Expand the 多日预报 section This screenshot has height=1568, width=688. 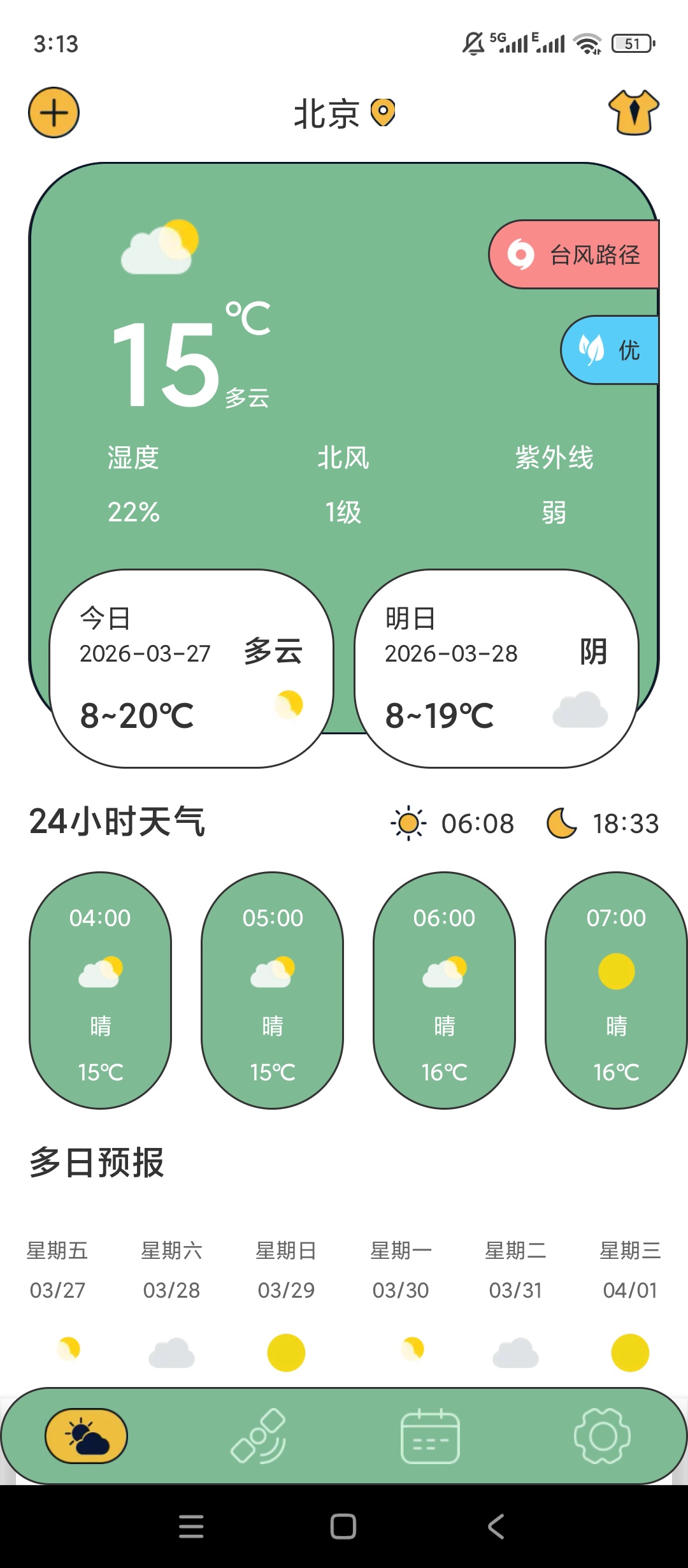pos(97,1161)
